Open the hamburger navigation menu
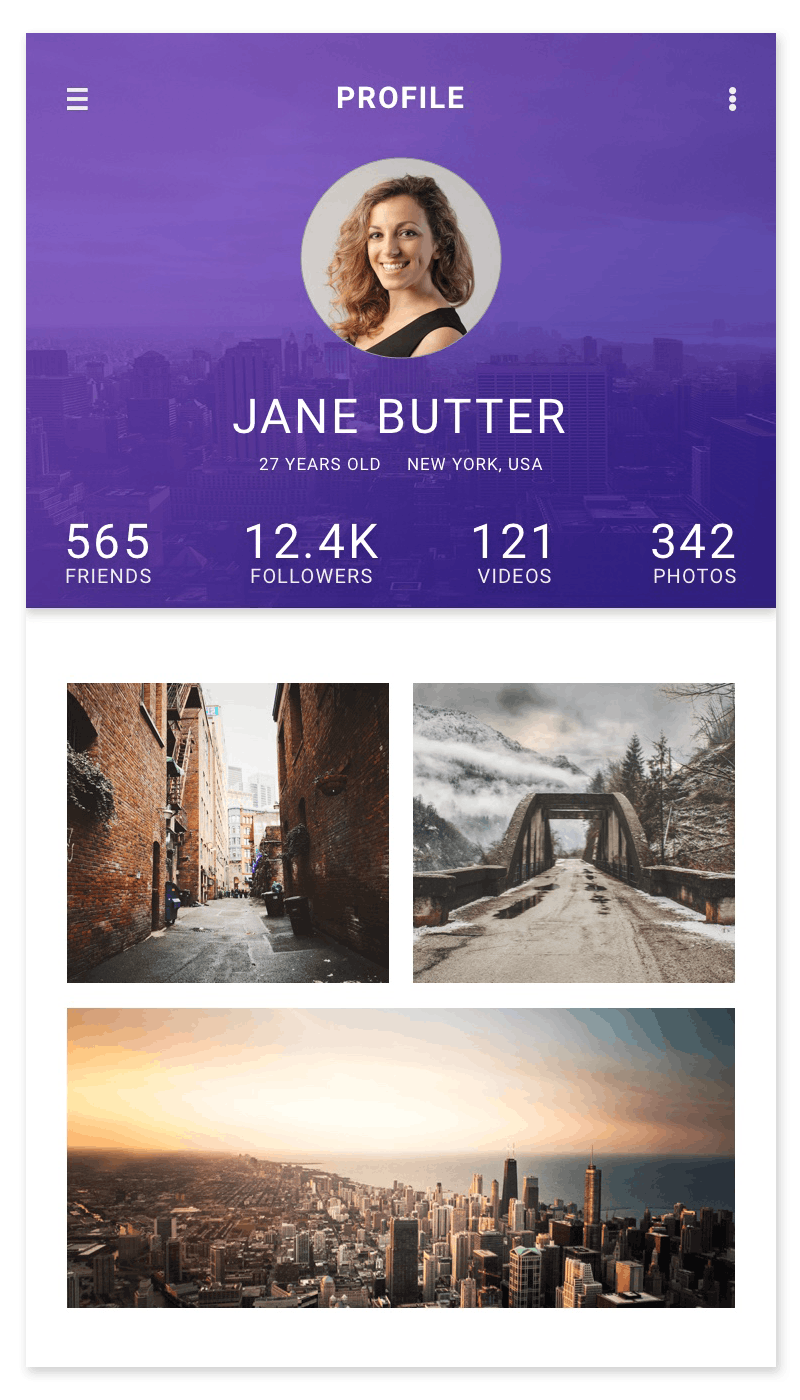Screen dimensions: 800x1400 point(77,99)
